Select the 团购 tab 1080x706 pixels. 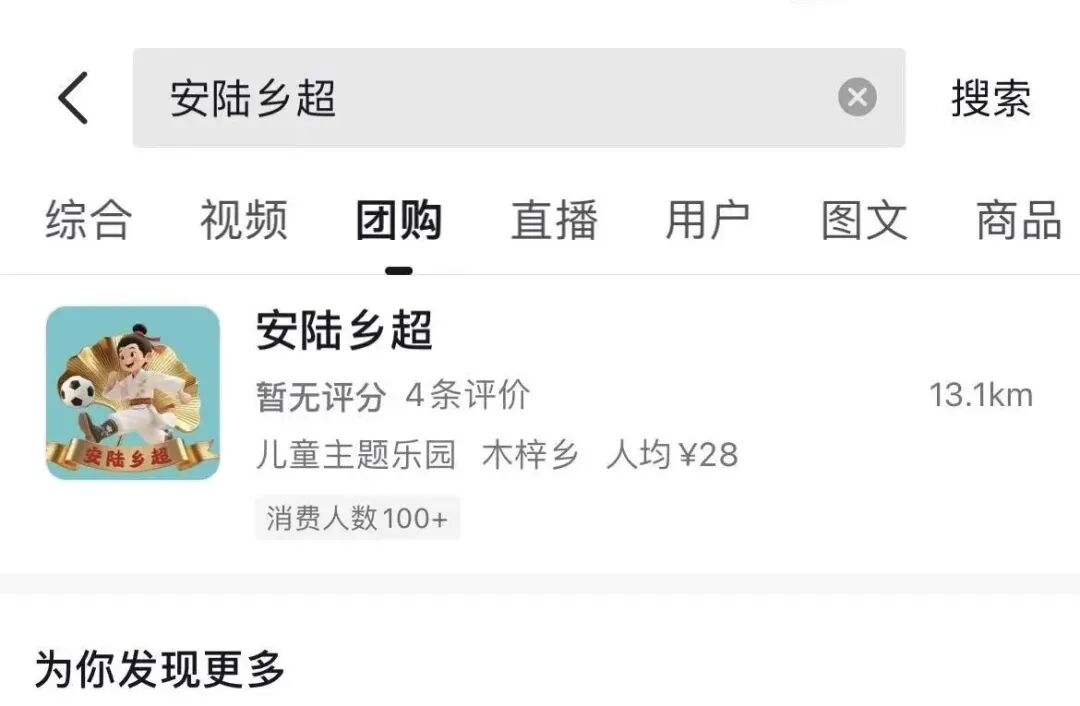coord(399,220)
